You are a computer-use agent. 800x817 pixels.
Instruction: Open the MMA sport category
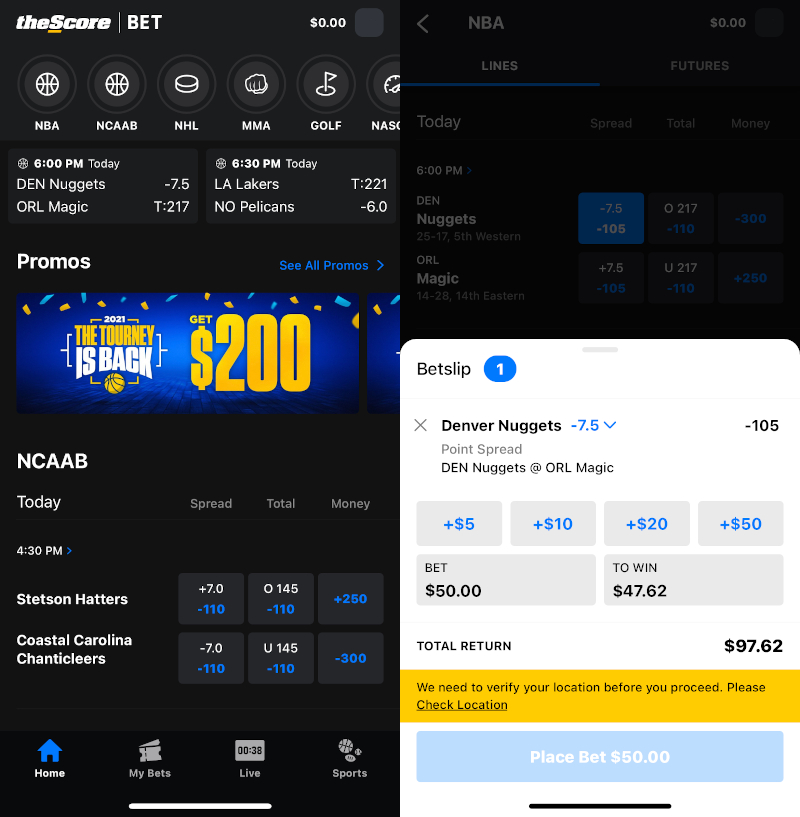tap(256, 85)
